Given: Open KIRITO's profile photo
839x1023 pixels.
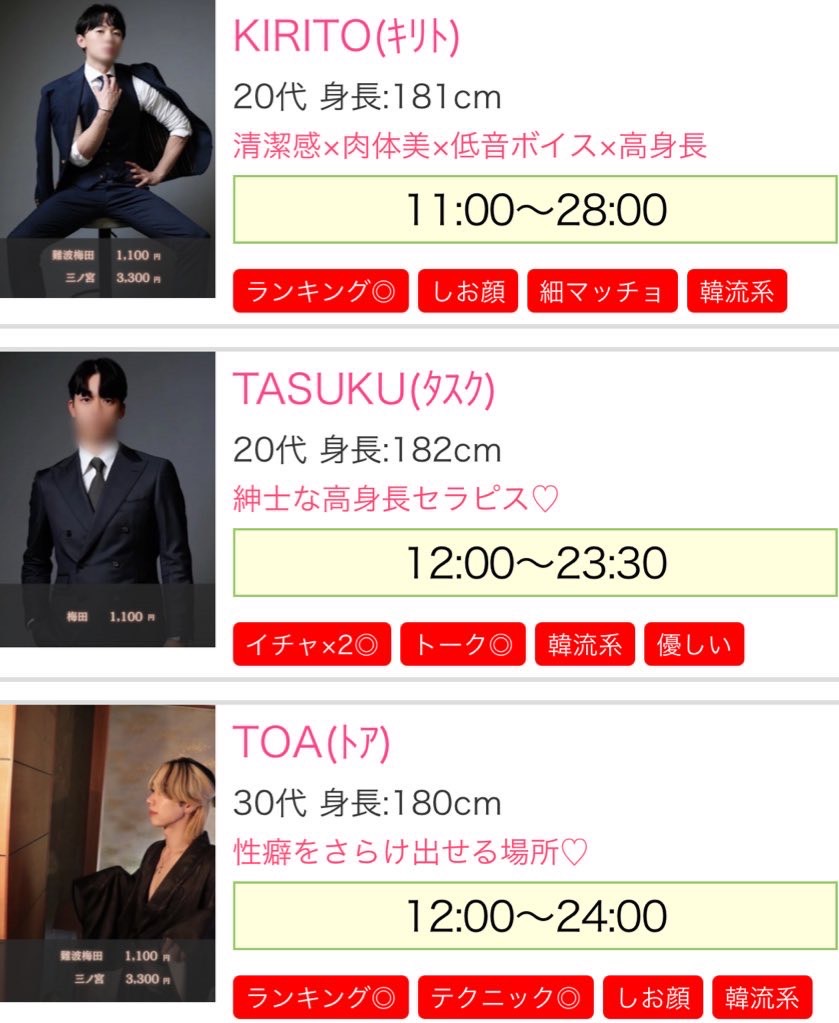Looking at the screenshot, I should [x=107, y=148].
